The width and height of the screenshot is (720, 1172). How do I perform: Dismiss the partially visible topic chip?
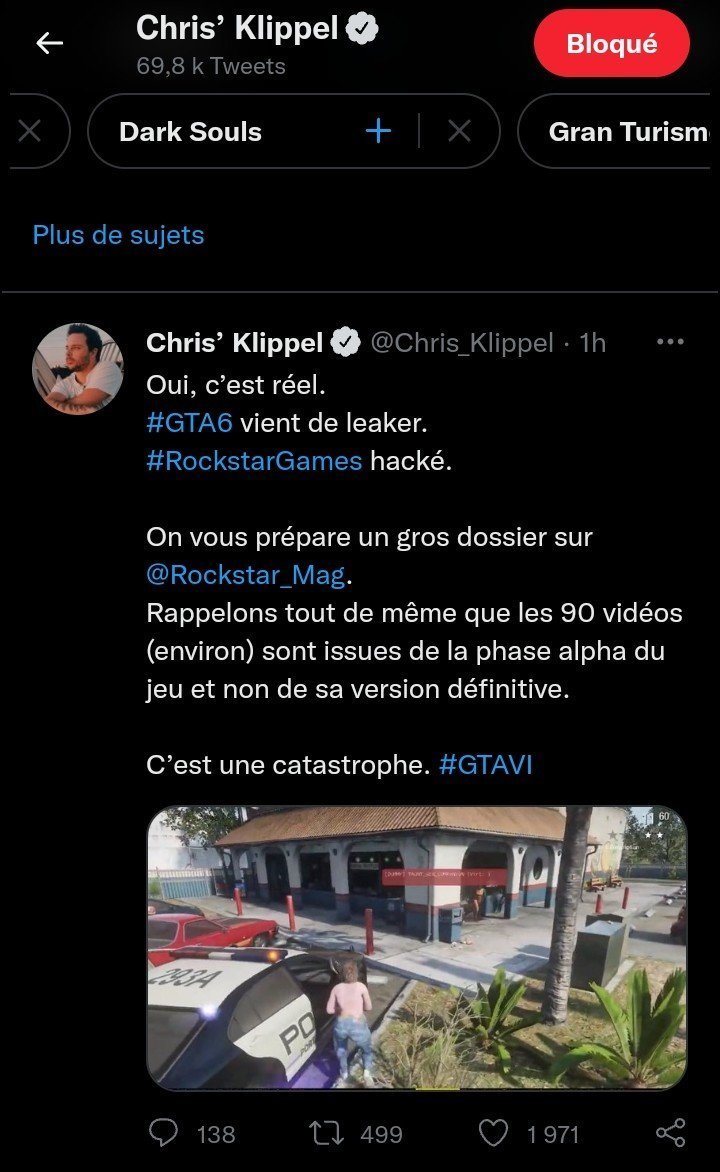30,131
